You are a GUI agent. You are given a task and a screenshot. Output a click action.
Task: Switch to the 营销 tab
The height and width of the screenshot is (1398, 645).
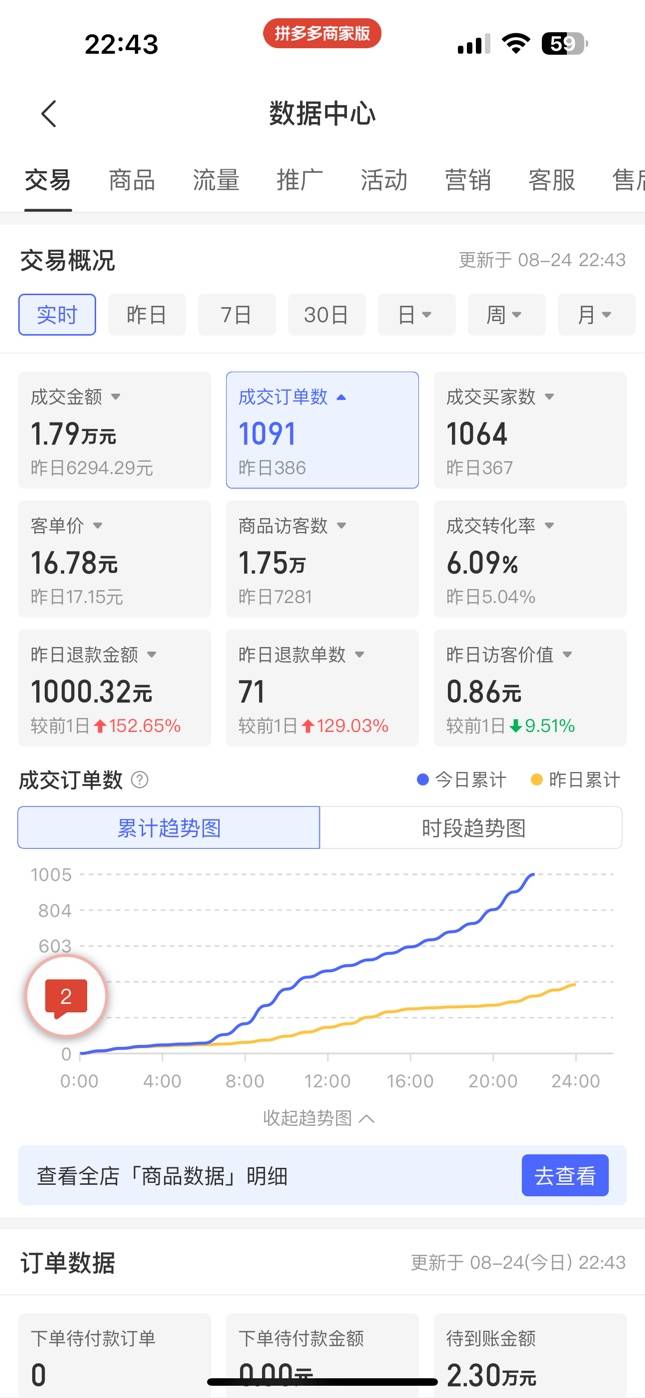tap(468, 180)
